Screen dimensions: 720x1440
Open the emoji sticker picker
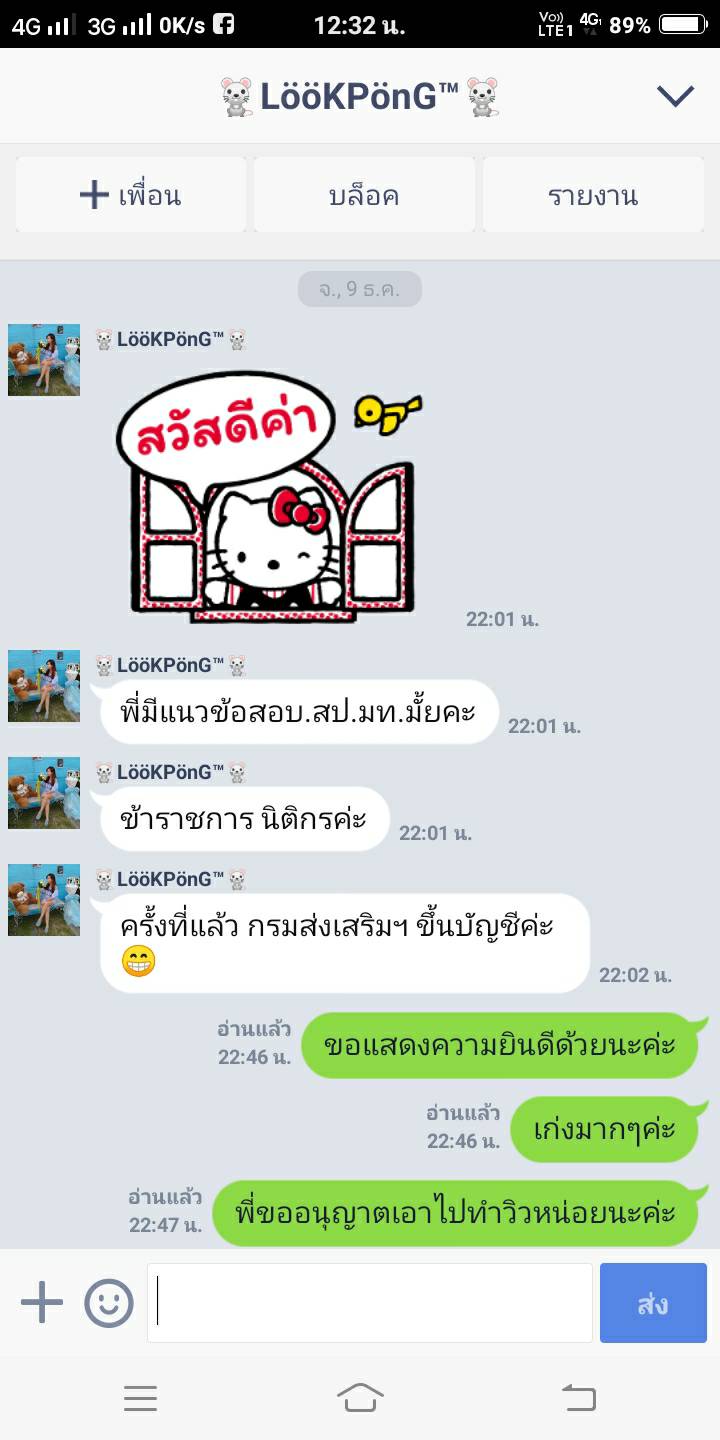point(109,1303)
